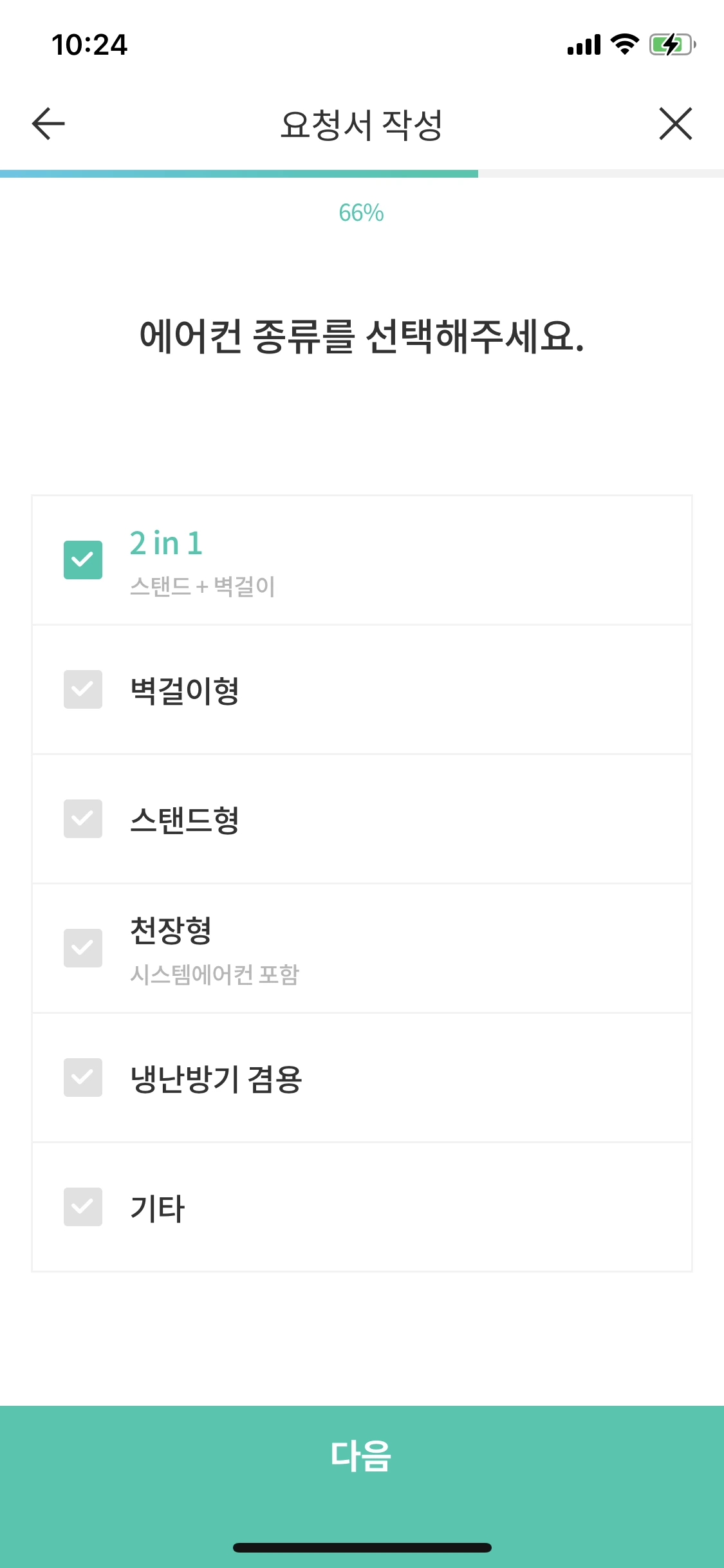Tap the battery charging indicator
The width and height of the screenshot is (724, 1568).
pyautogui.click(x=668, y=45)
